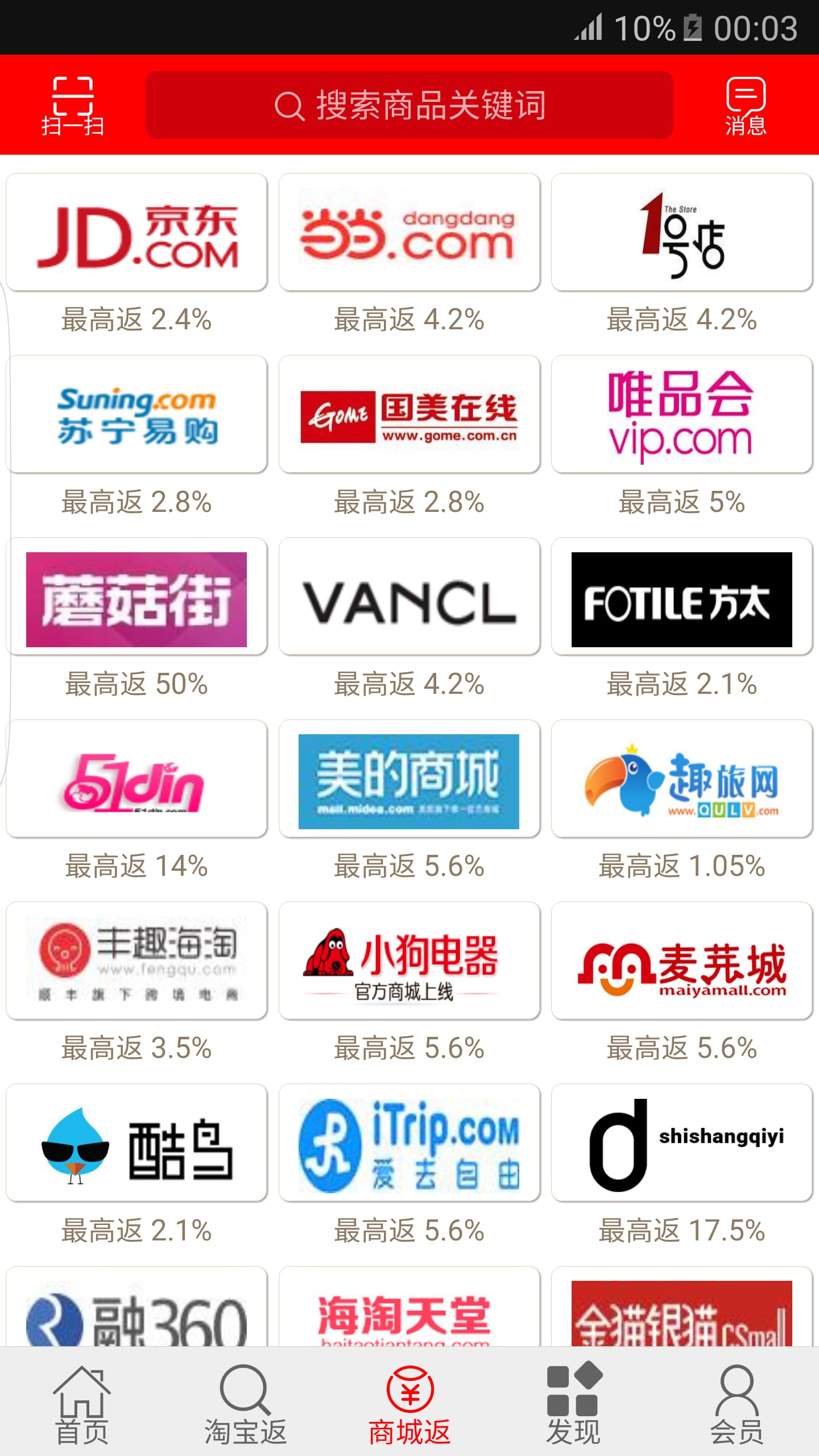
Task: Select the VANCL store card
Action: pos(409,598)
